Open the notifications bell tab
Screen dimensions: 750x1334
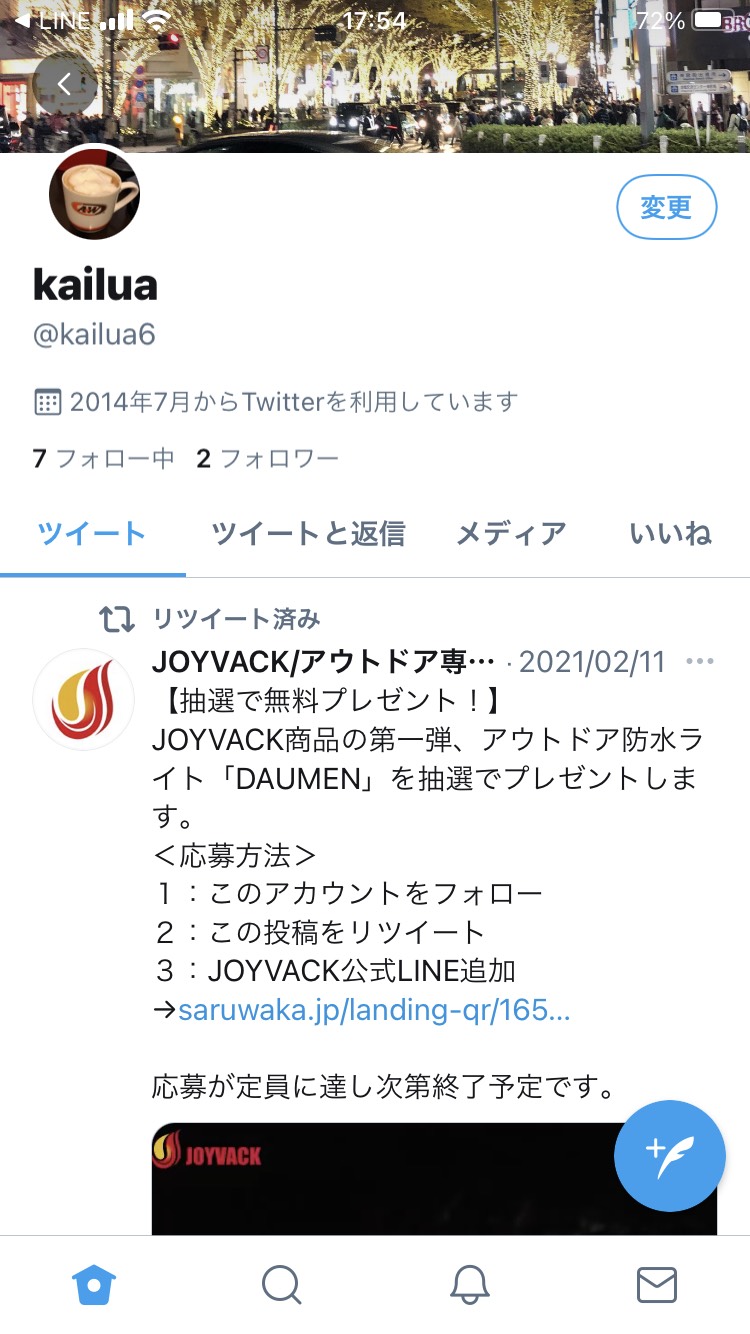(469, 1285)
